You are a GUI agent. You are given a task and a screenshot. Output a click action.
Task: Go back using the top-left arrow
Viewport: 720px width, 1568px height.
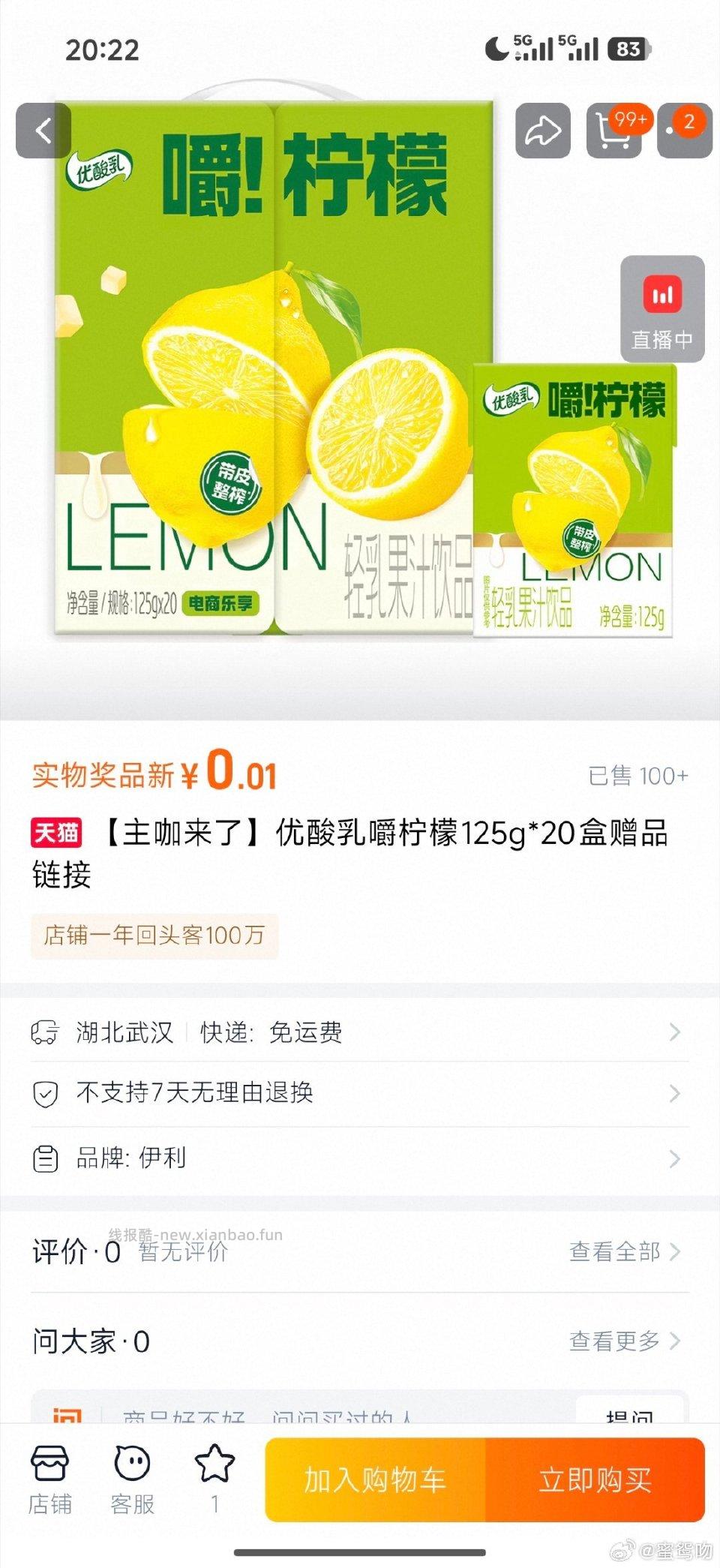pos(43,131)
